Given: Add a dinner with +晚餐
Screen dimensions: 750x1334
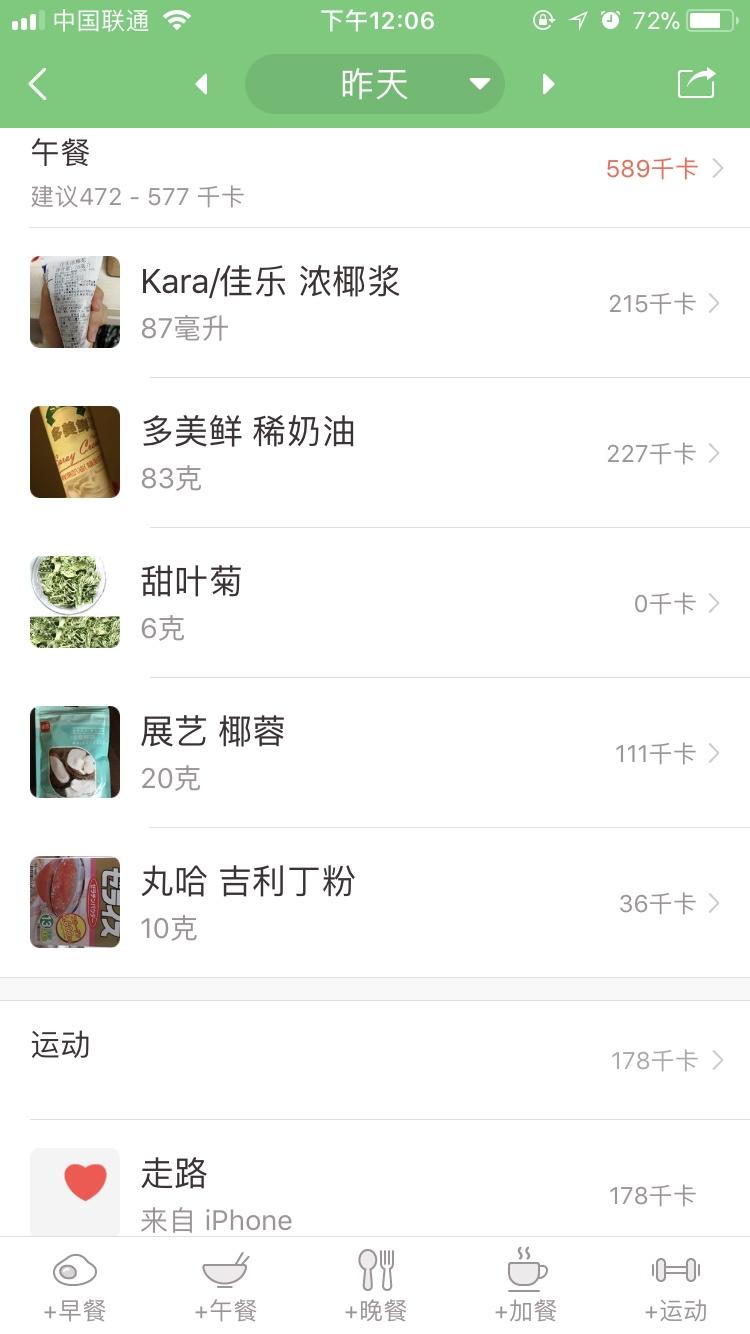Looking at the screenshot, I should click(376, 1286).
